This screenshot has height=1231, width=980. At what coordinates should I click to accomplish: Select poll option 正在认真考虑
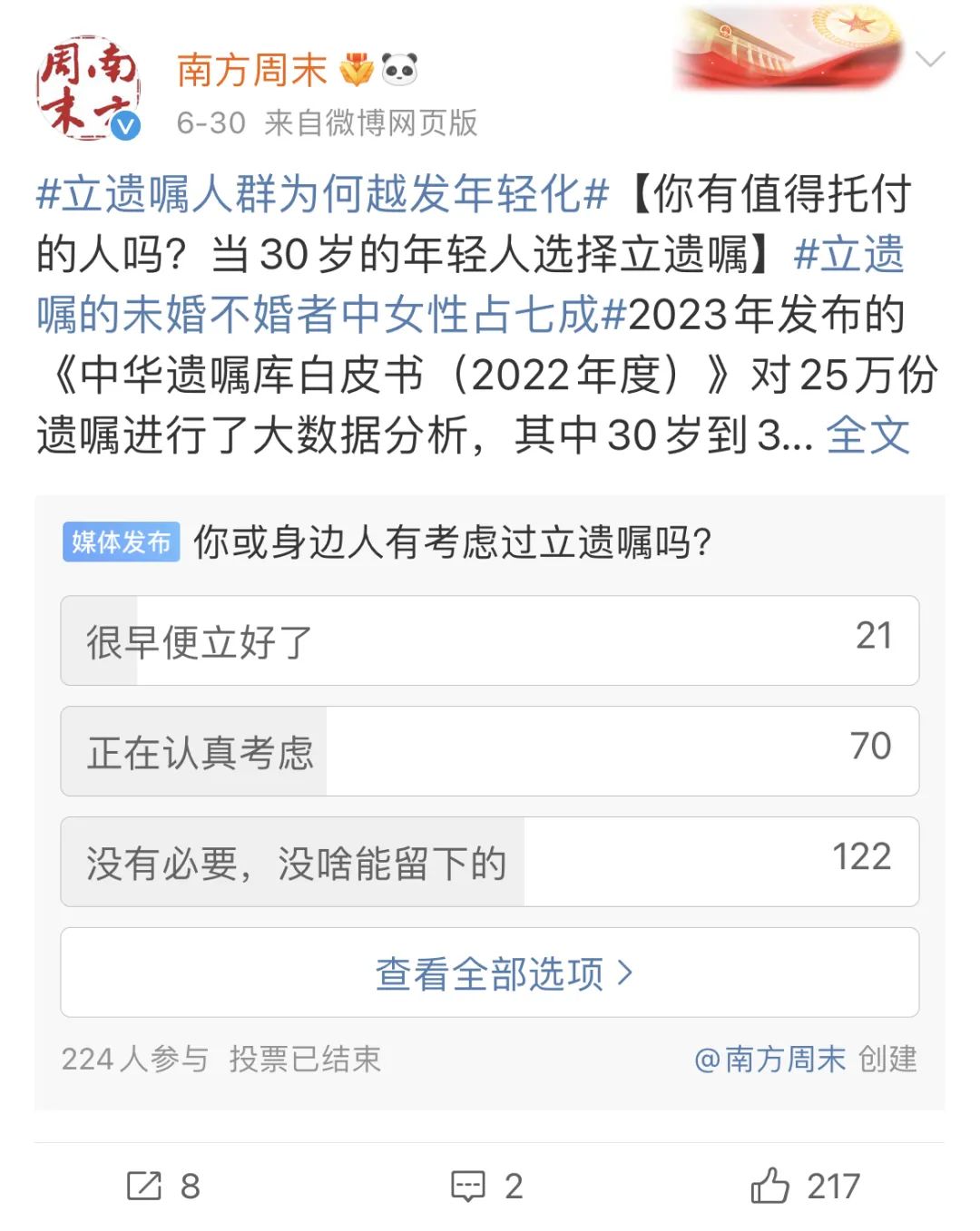pyautogui.click(x=489, y=751)
